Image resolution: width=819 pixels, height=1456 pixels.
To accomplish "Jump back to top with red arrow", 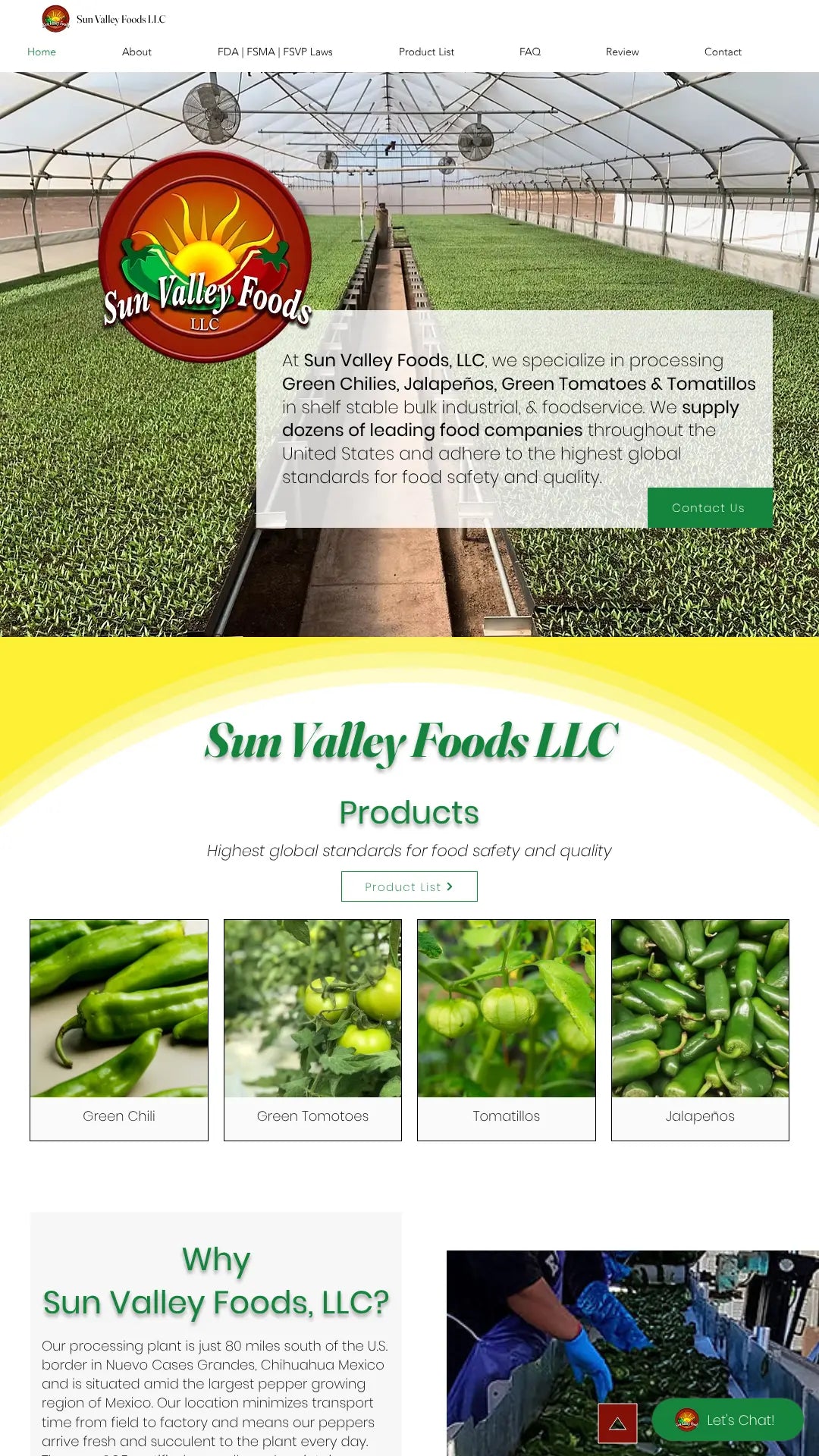I will 617,1423.
